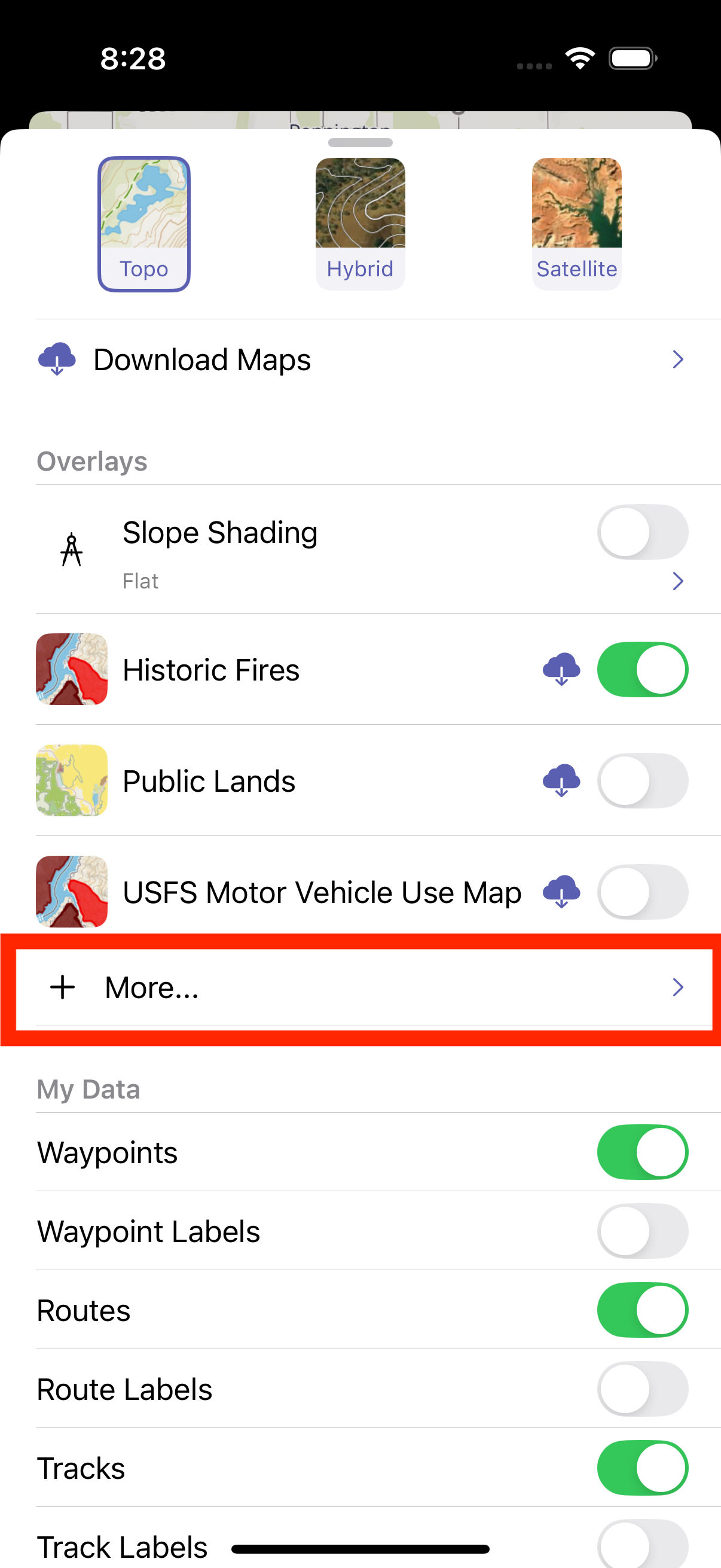This screenshot has width=721, height=1568.
Task: Download the USFS Motor Vehicle Use Map
Action: click(x=561, y=892)
